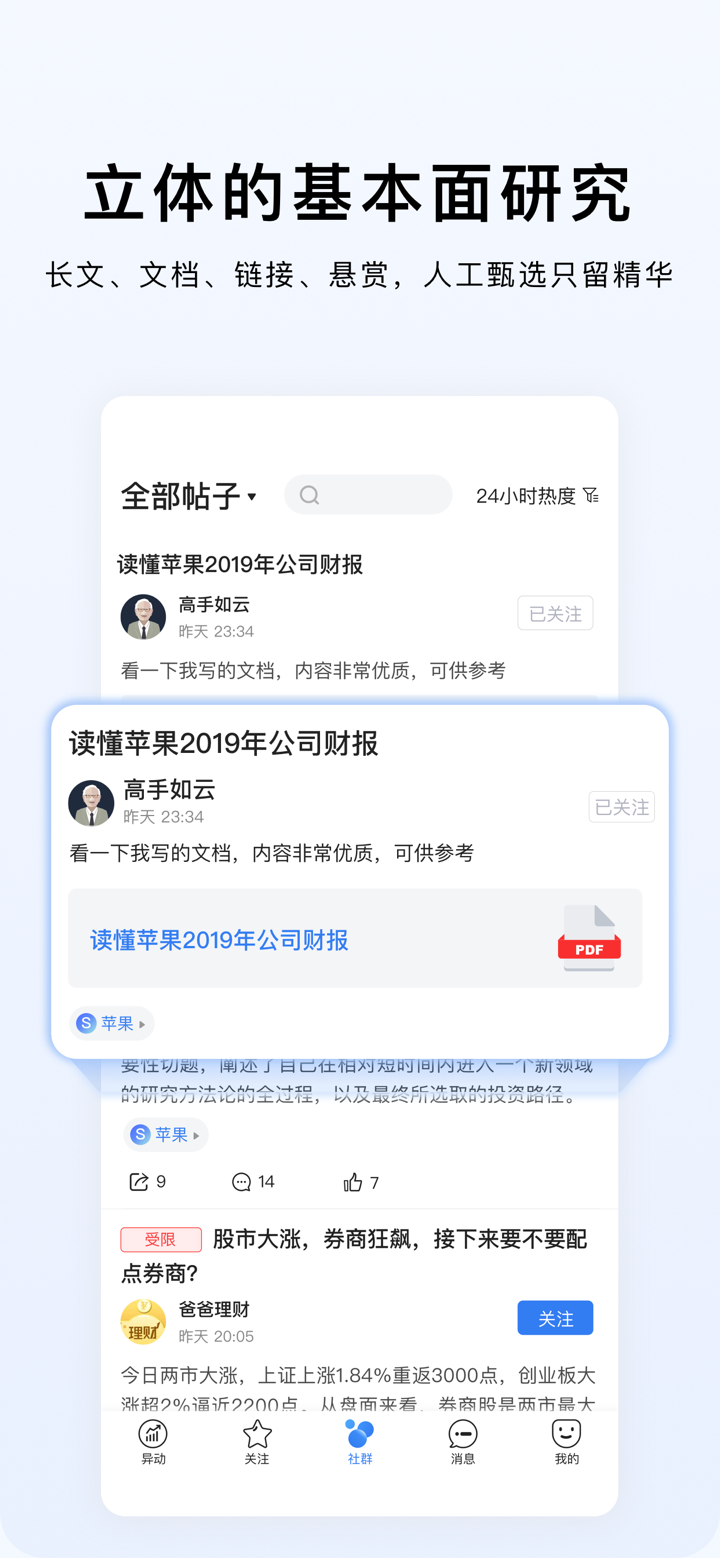Open comments using the comment bubble icon
Screen dimensions: 720x1558
pyautogui.click(x=241, y=1181)
